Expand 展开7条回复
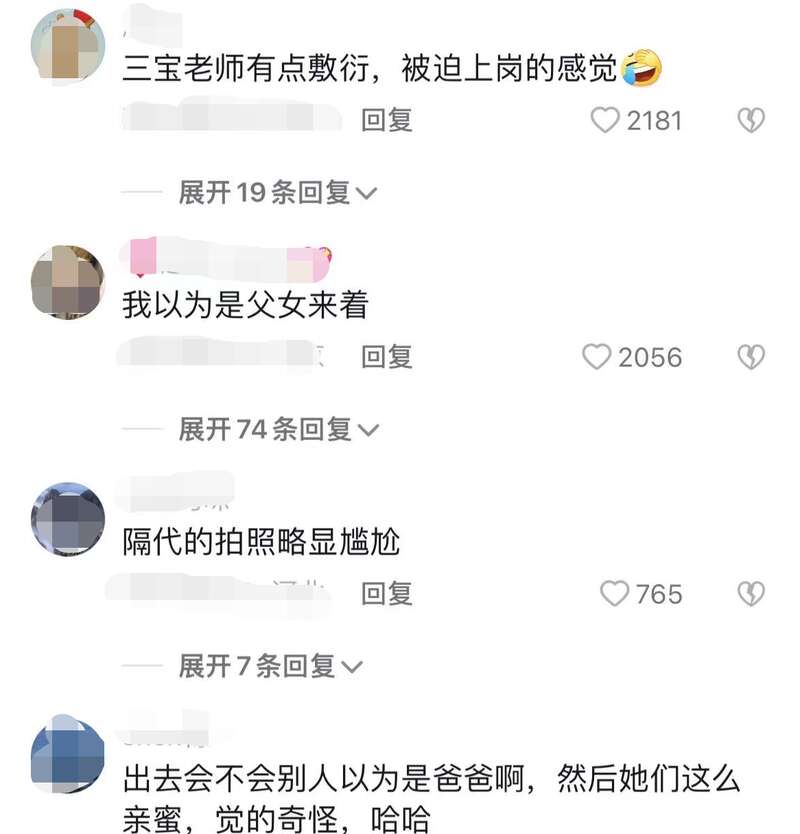The height and width of the screenshot is (834, 800). 270,666
